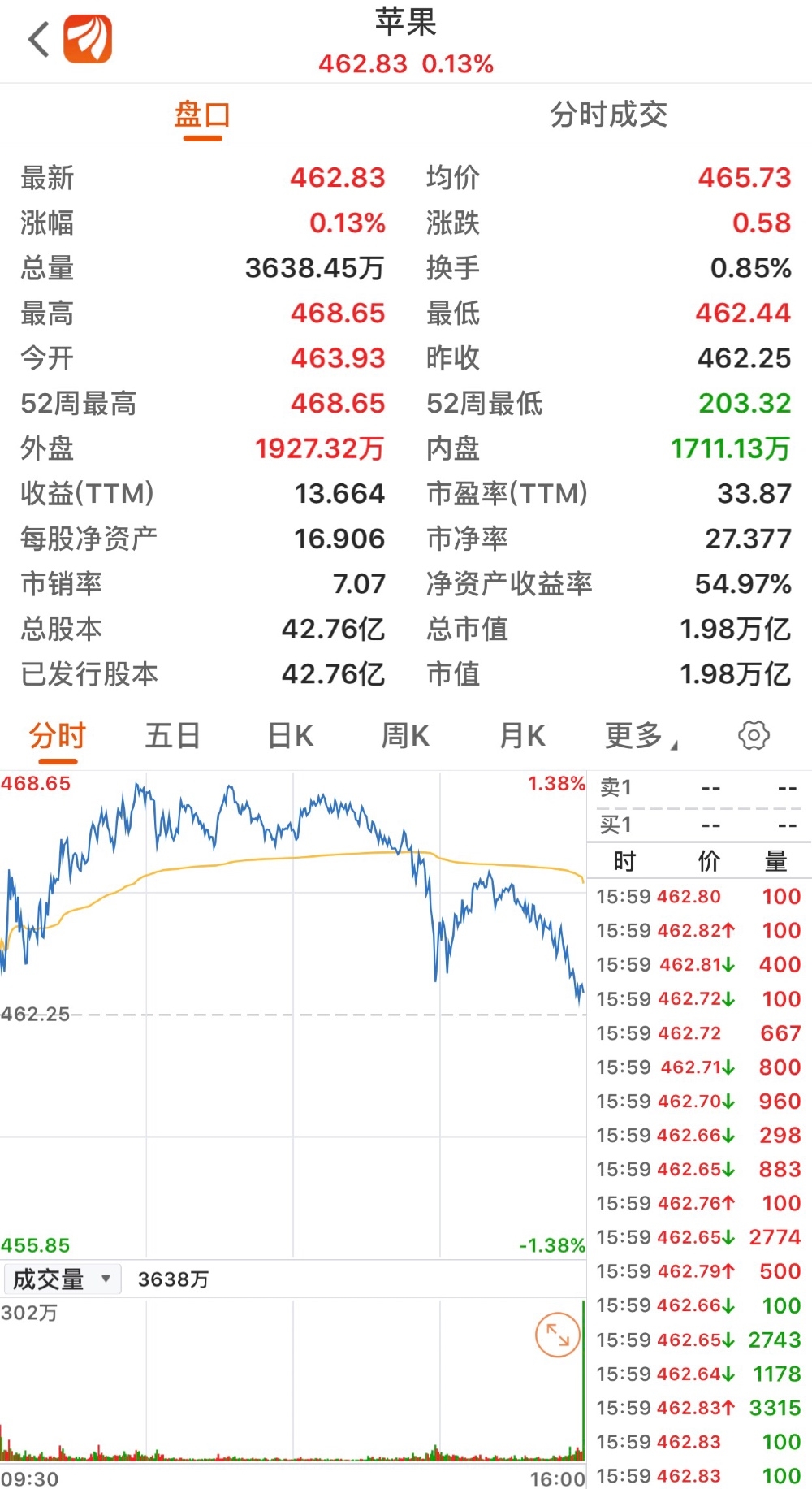Image resolution: width=812 pixels, height=1489 pixels.
Task: Open the orange app logo icon
Action: (88, 39)
